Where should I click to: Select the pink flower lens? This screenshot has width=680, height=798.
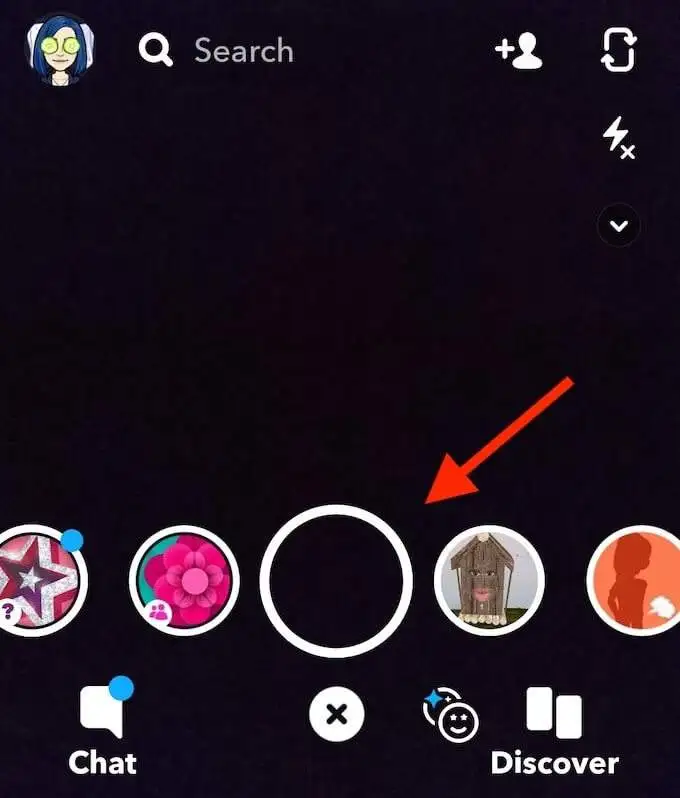click(x=185, y=580)
